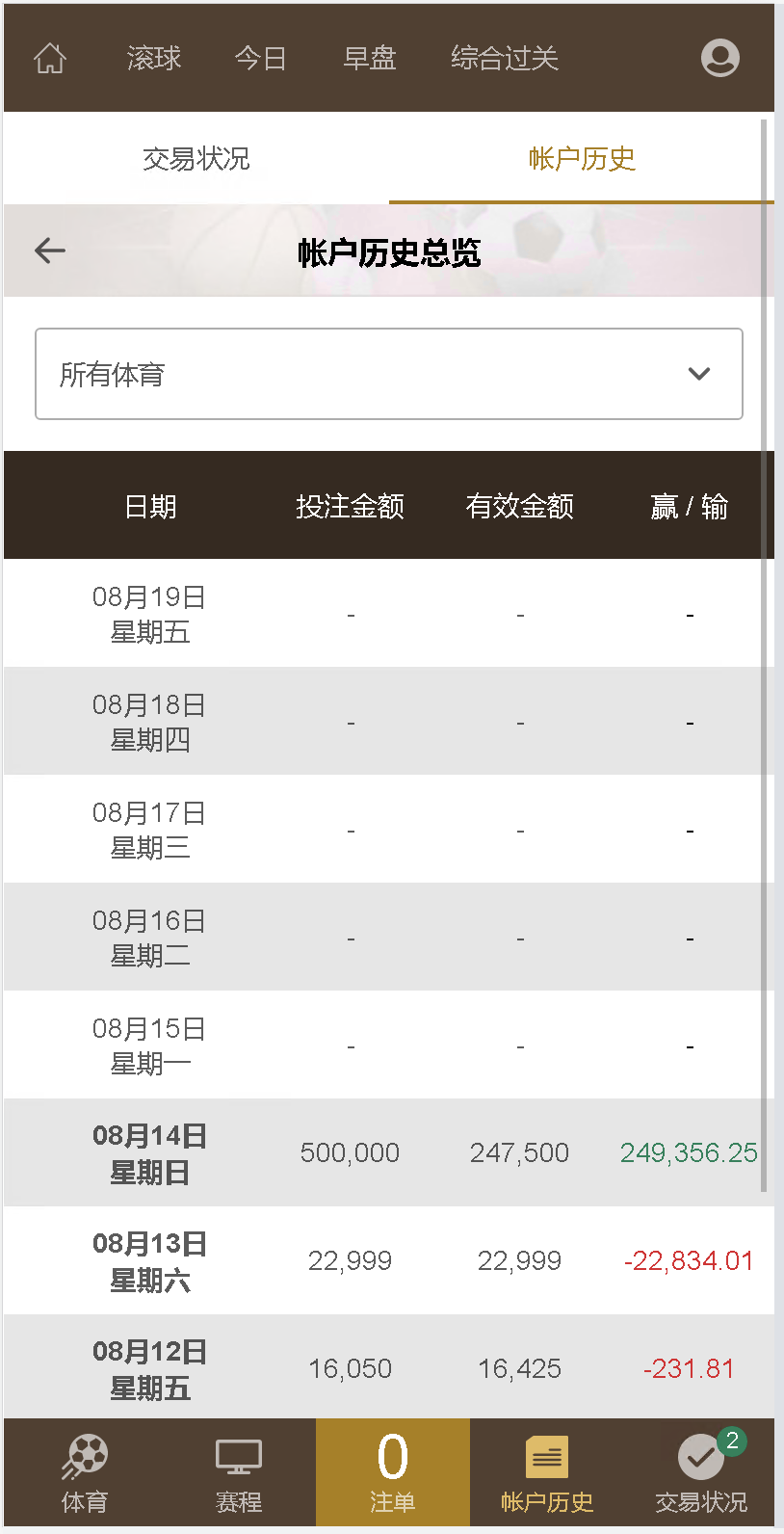Open 帐户历史 via the document icon
This screenshot has height=1534, width=784.
(546, 1471)
